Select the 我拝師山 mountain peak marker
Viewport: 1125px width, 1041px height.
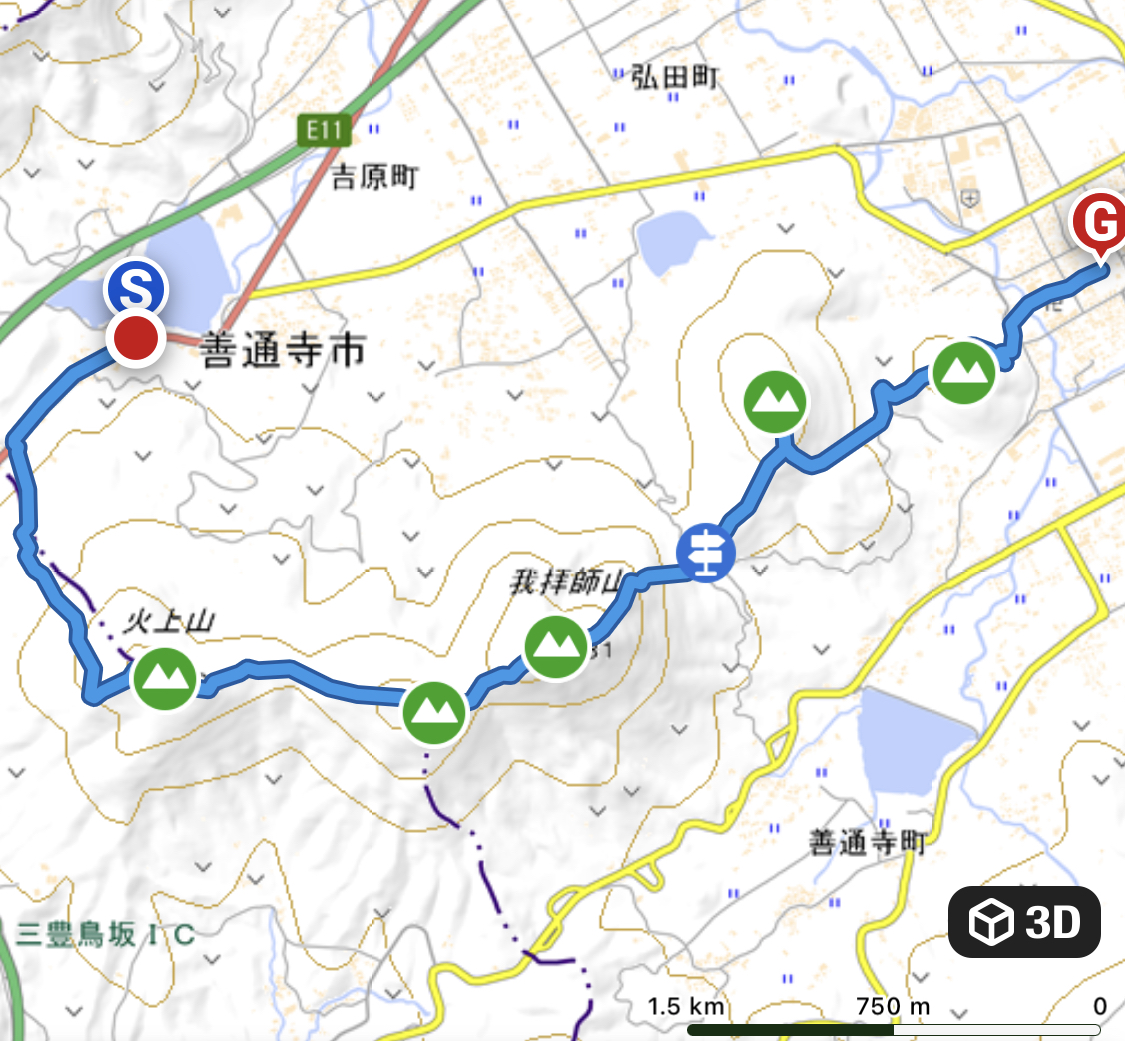pos(554,647)
